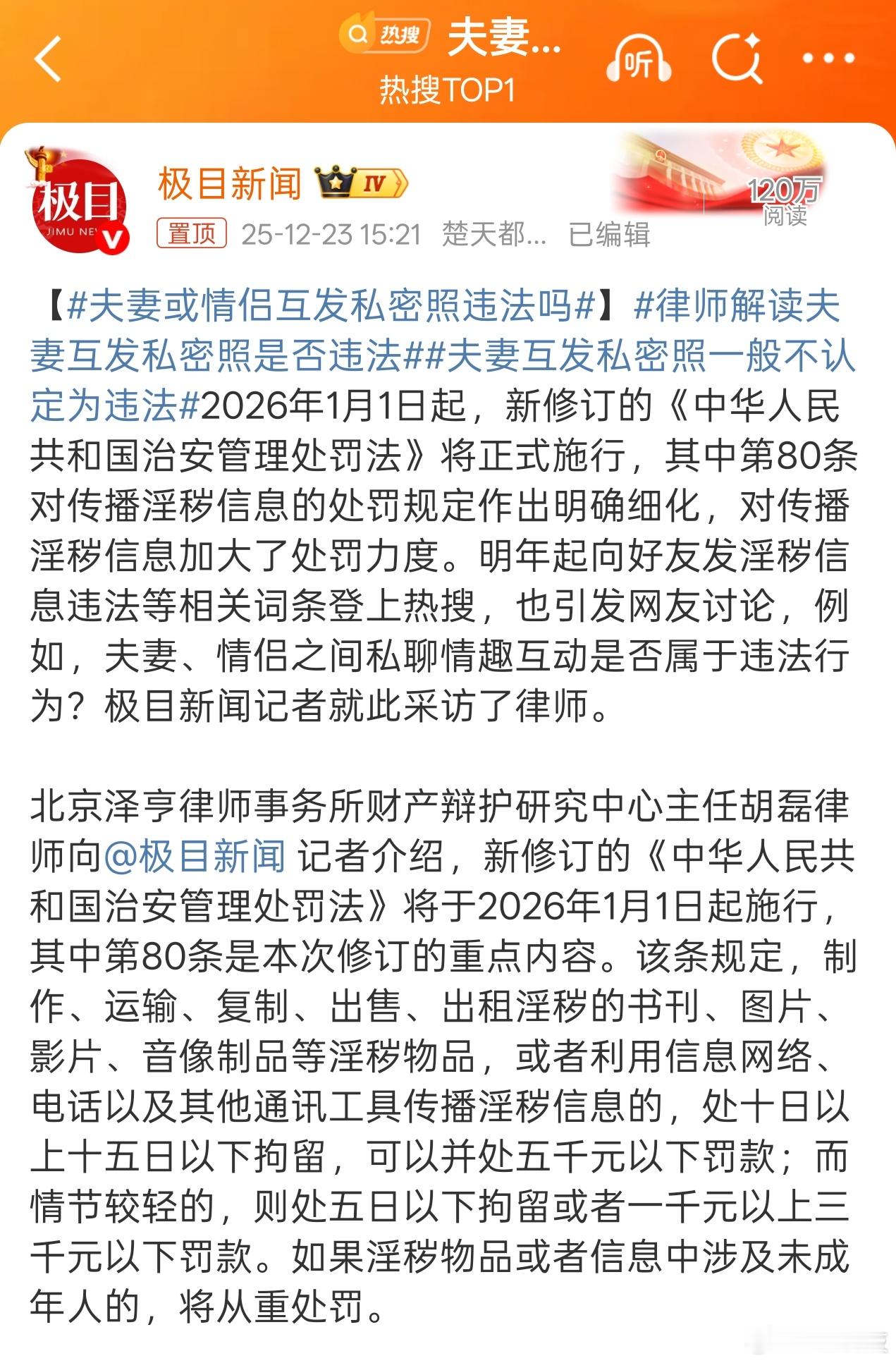Tap the 已编辑 edited label
The height and width of the screenshot is (1363, 896).
tap(610, 233)
